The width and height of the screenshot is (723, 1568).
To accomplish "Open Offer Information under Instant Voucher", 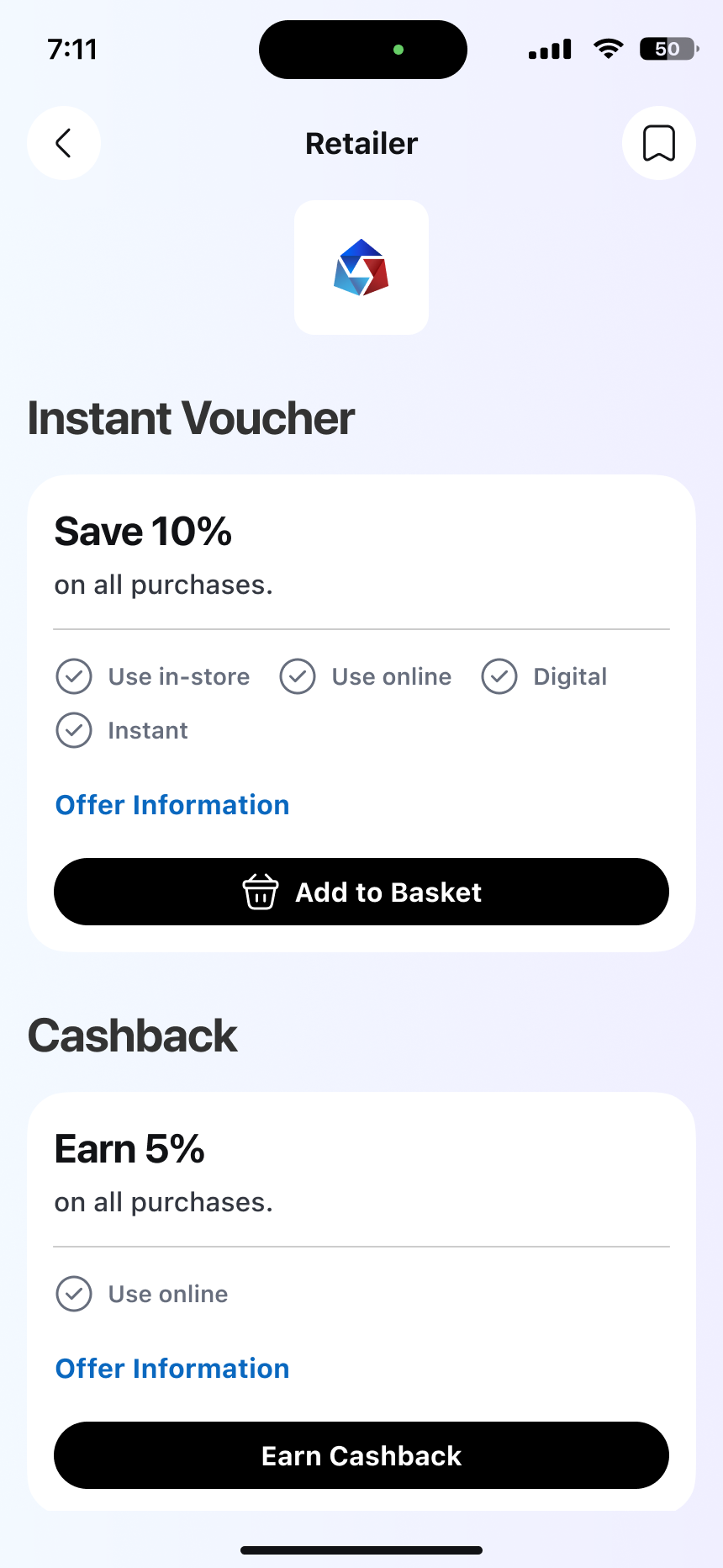I will pyautogui.click(x=172, y=805).
